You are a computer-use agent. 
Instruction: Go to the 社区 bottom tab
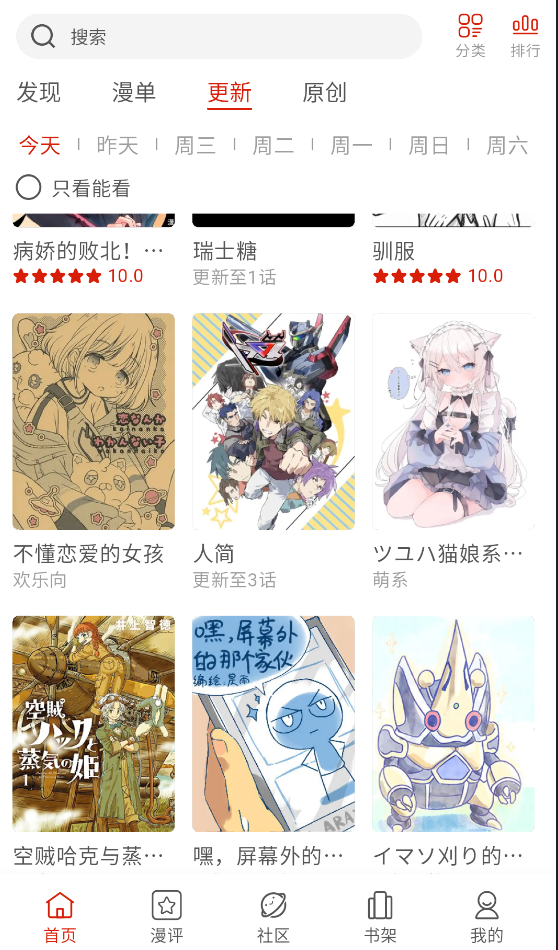click(273, 917)
